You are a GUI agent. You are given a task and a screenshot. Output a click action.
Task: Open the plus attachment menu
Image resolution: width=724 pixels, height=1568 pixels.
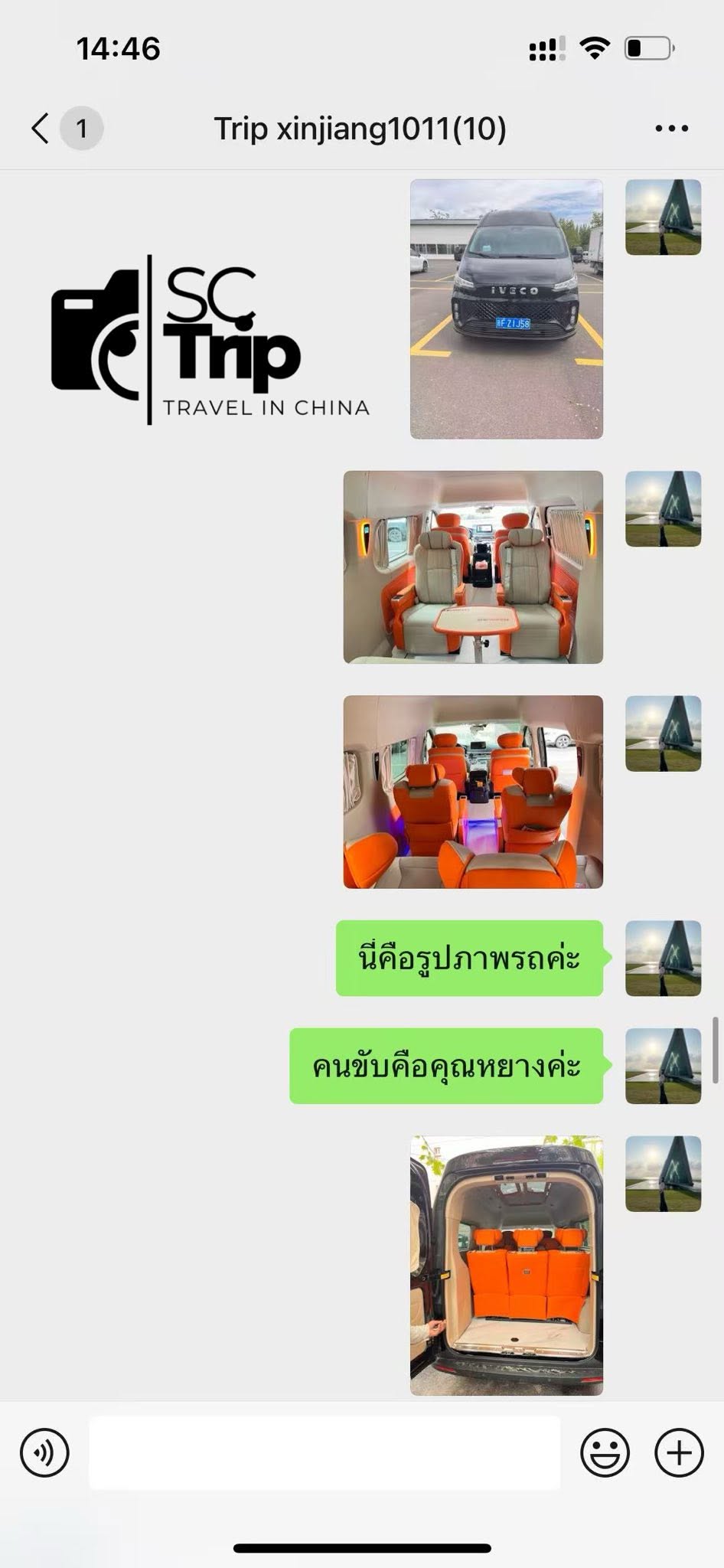(x=679, y=1452)
